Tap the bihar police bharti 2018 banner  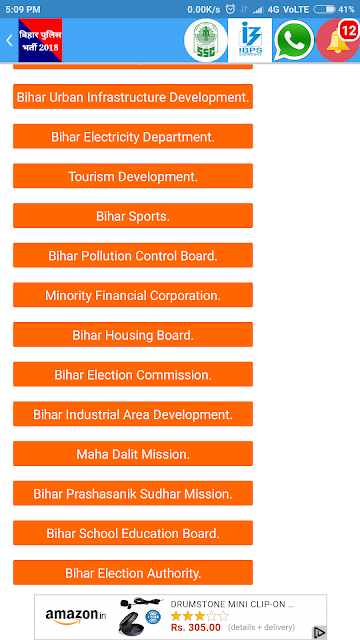click(40, 40)
